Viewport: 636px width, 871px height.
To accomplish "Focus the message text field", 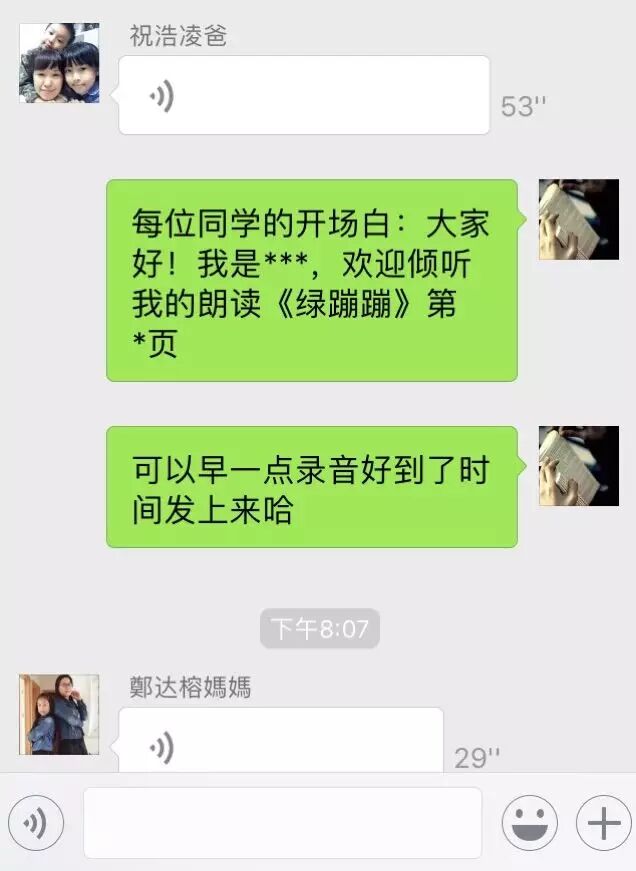I will click(x=282, y=823).
